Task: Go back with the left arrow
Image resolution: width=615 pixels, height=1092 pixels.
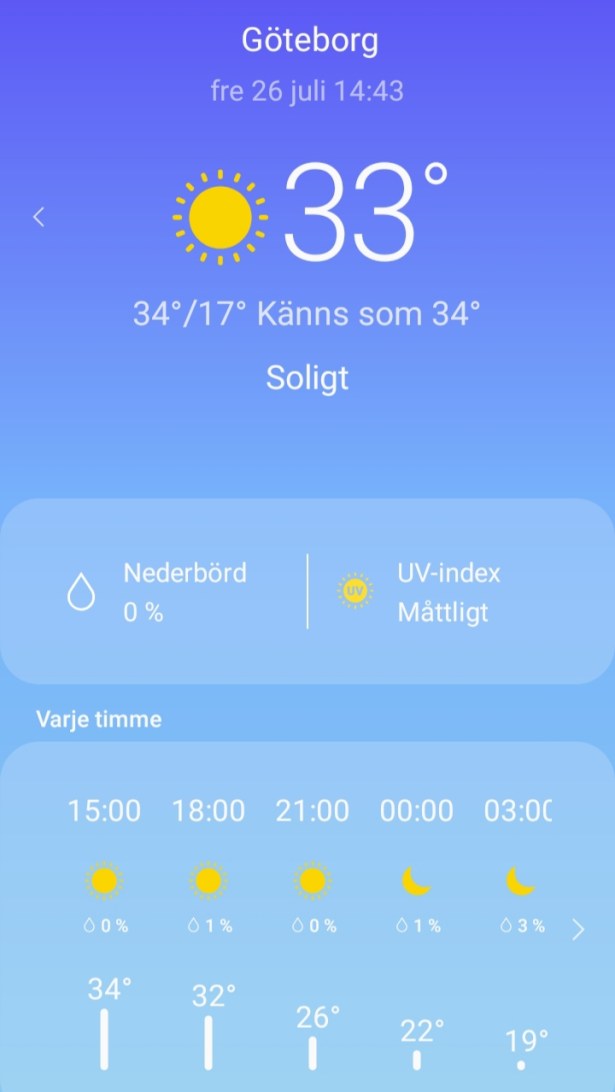Action: (39, 217)
